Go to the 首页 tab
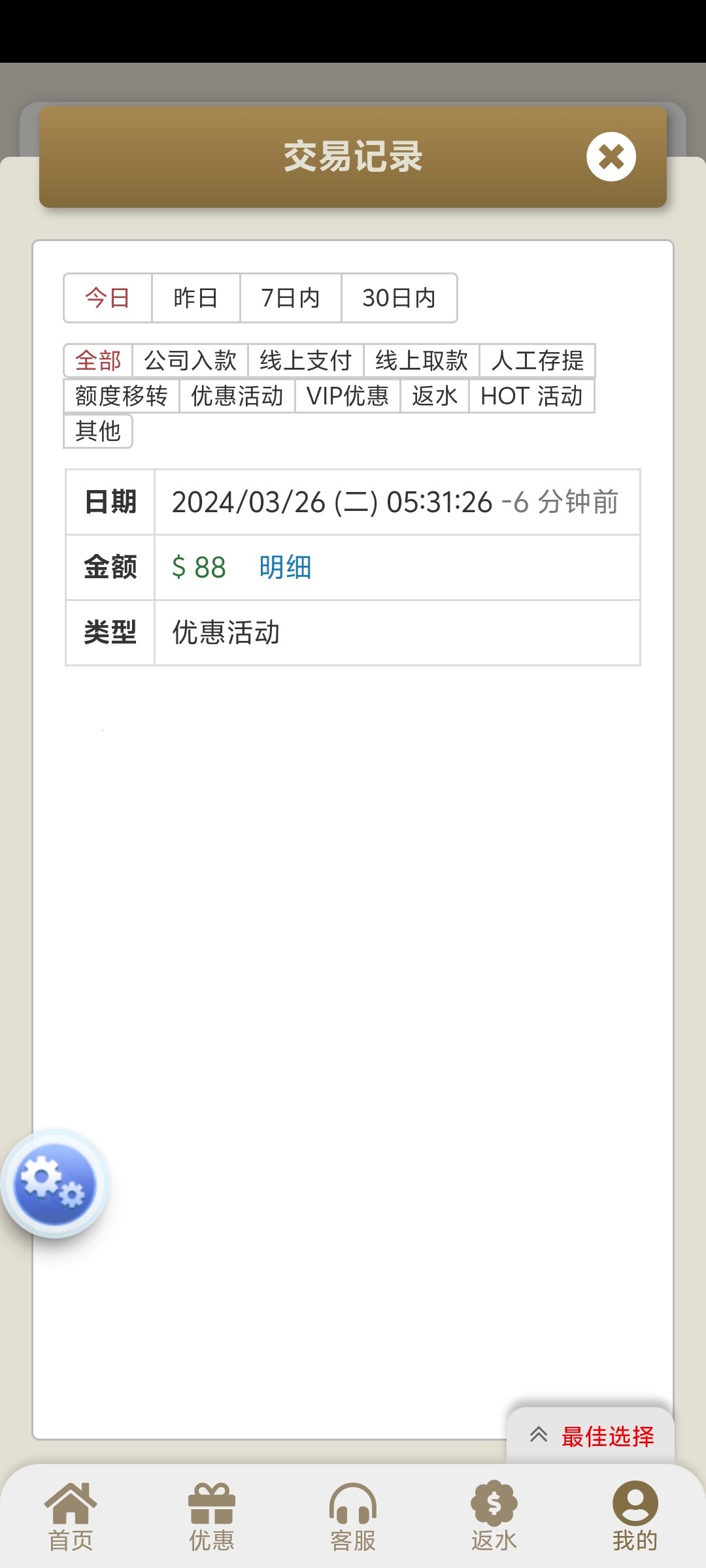This screenshot has width=706, height=1568. 71,1516
